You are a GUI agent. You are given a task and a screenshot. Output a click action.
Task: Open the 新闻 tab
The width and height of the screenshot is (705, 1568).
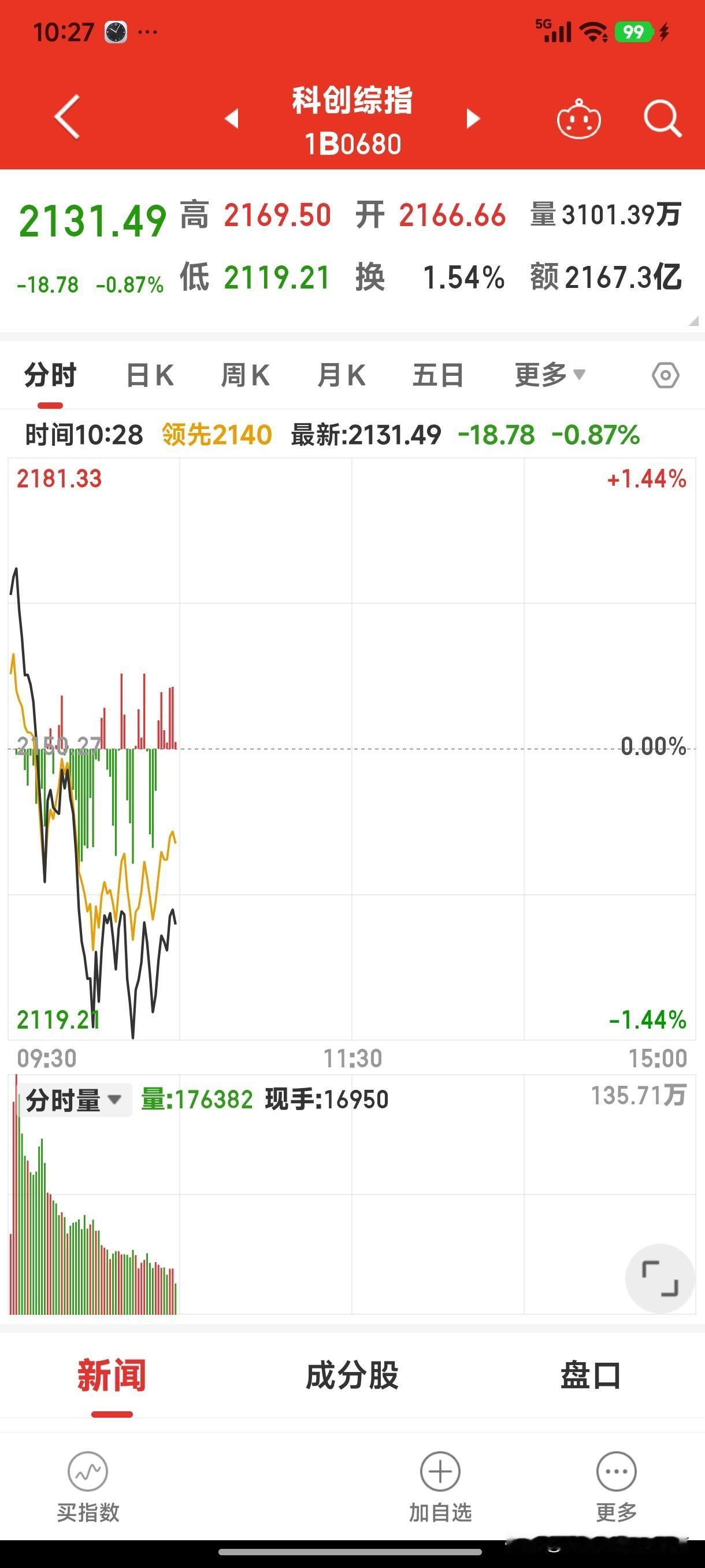pyautogui.click(x=112, y=1375)
